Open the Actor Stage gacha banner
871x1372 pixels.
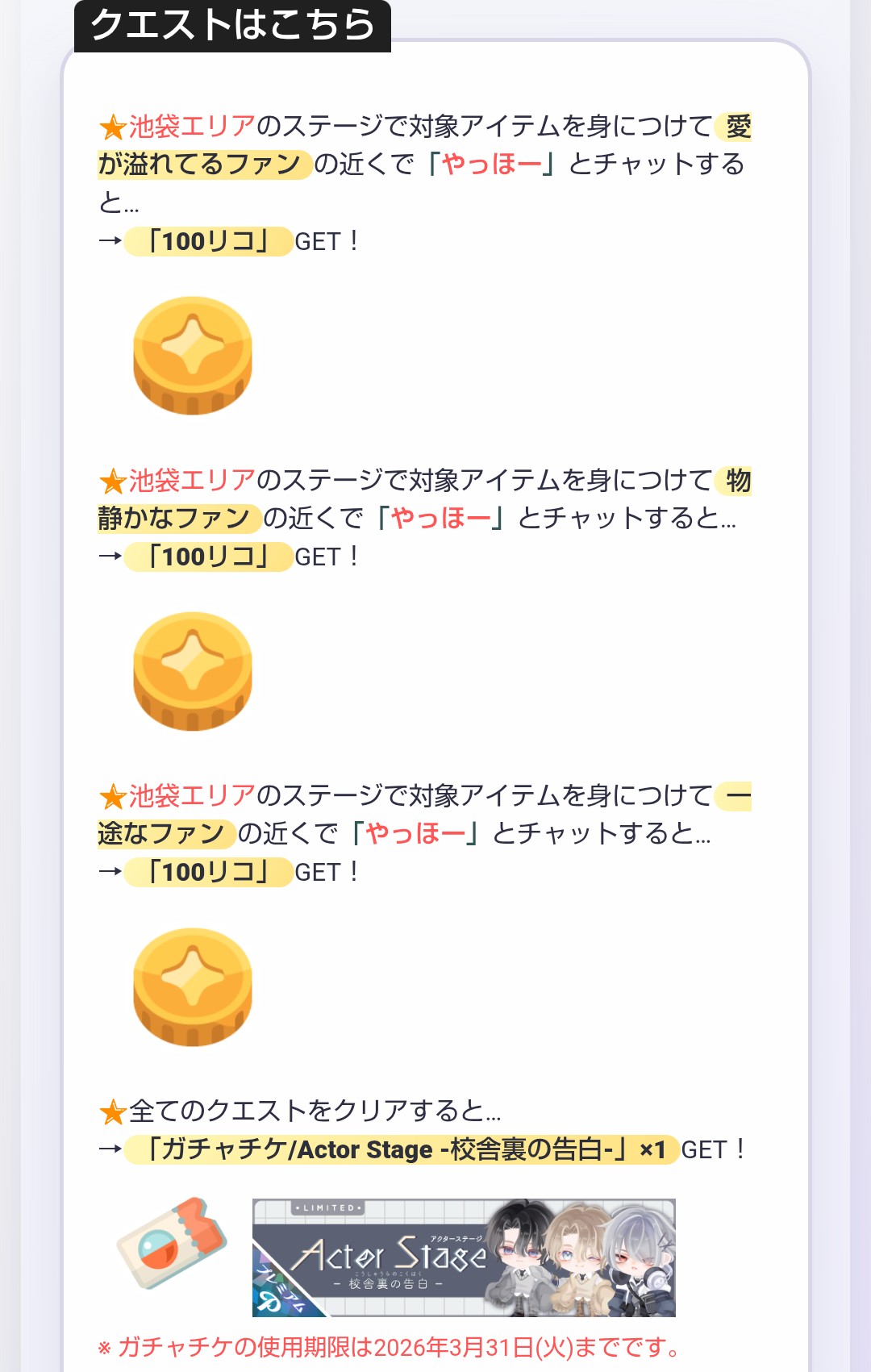464,1257
